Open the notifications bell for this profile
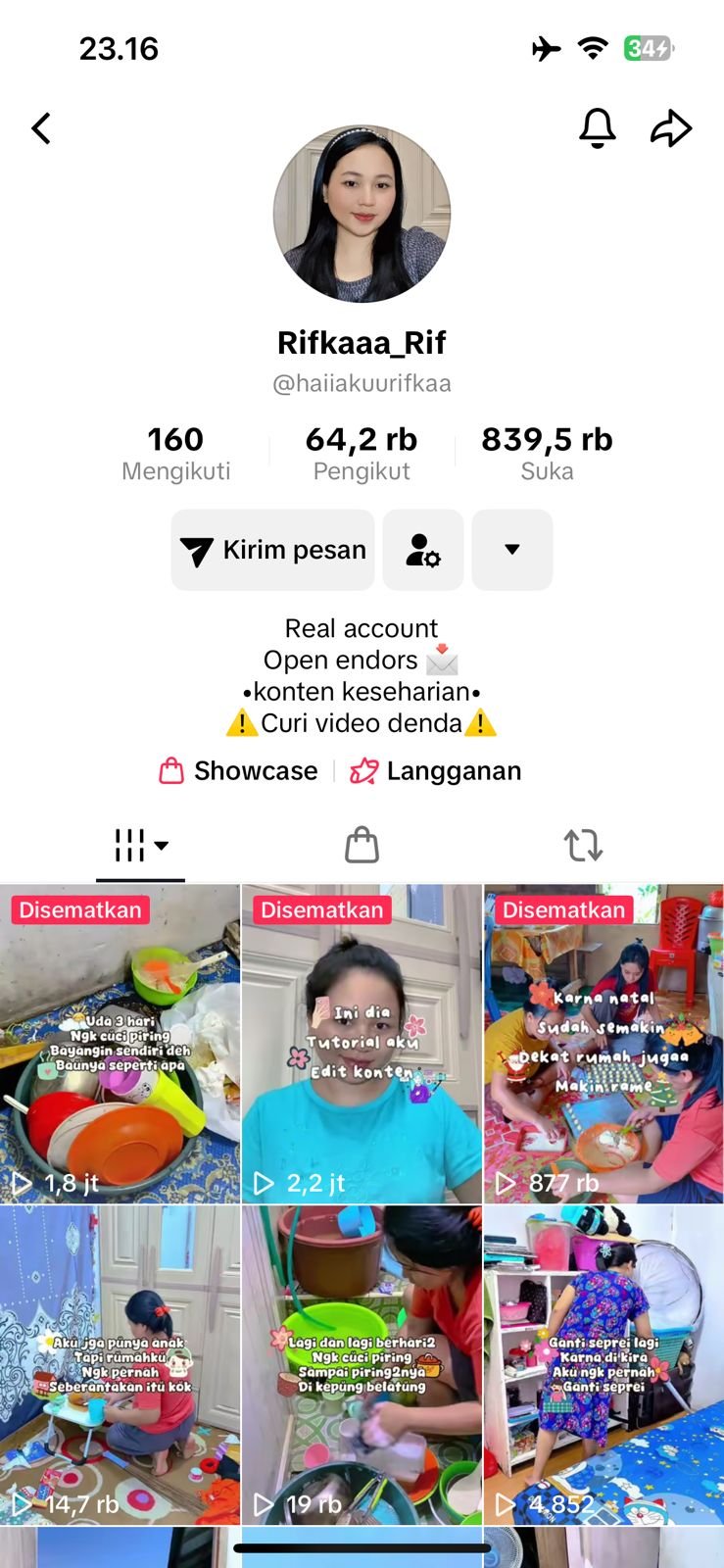The width and height of the screenshot is (724, 1568). coord(597,128)
